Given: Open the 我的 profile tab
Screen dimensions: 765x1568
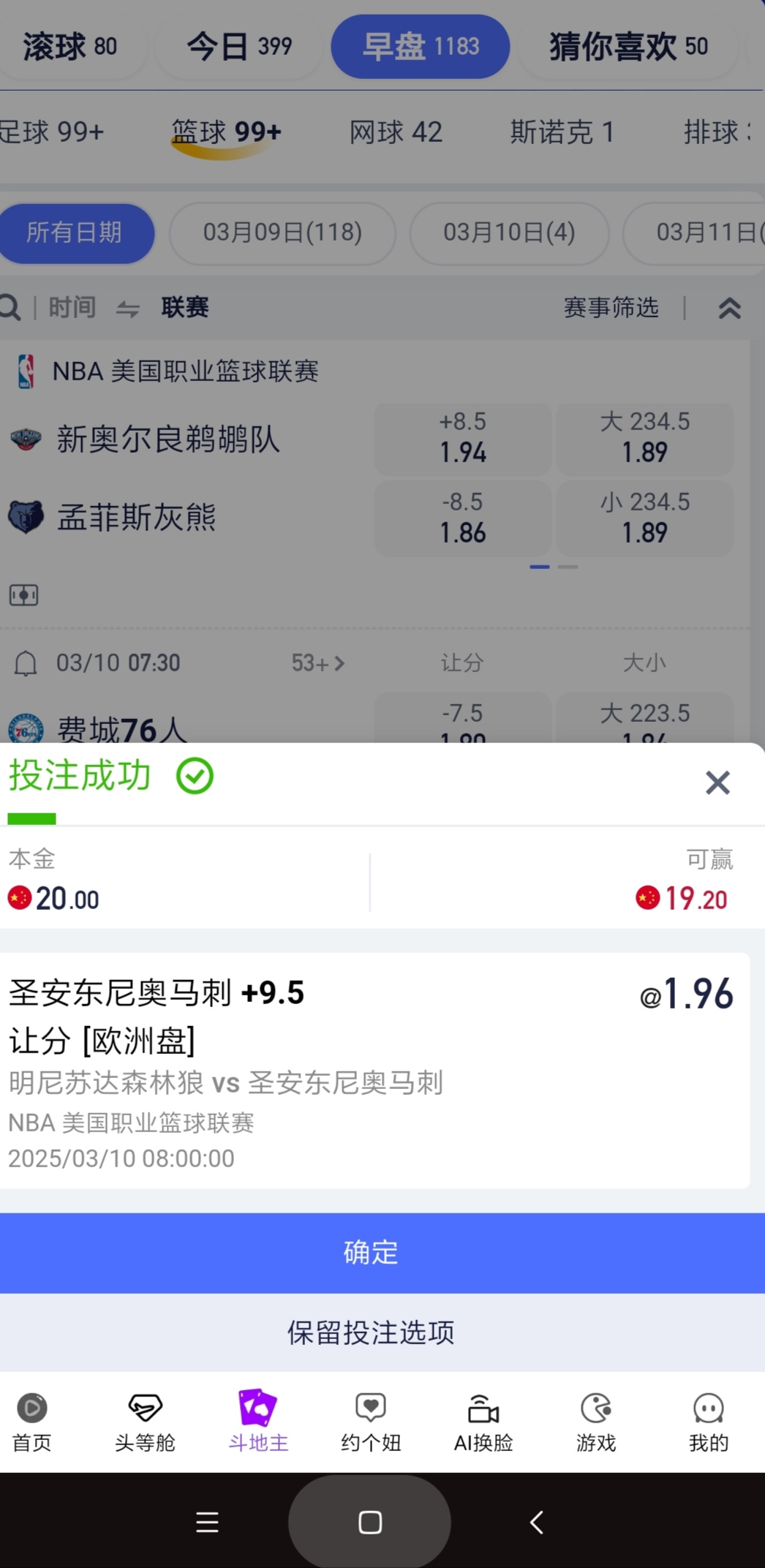Looking at the screenshot, I should click(708, 1421).
